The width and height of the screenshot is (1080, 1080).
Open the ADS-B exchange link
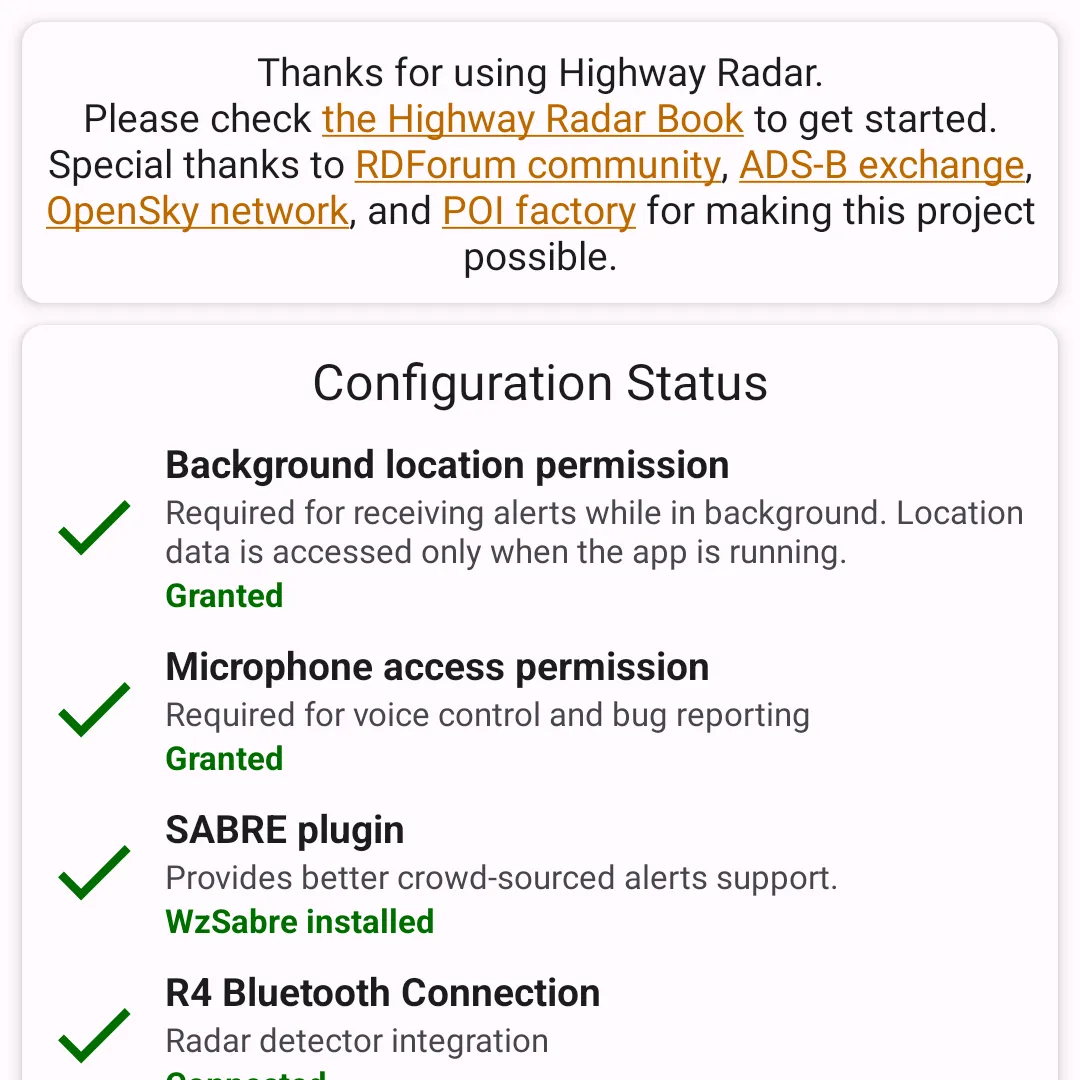[882, 166]
